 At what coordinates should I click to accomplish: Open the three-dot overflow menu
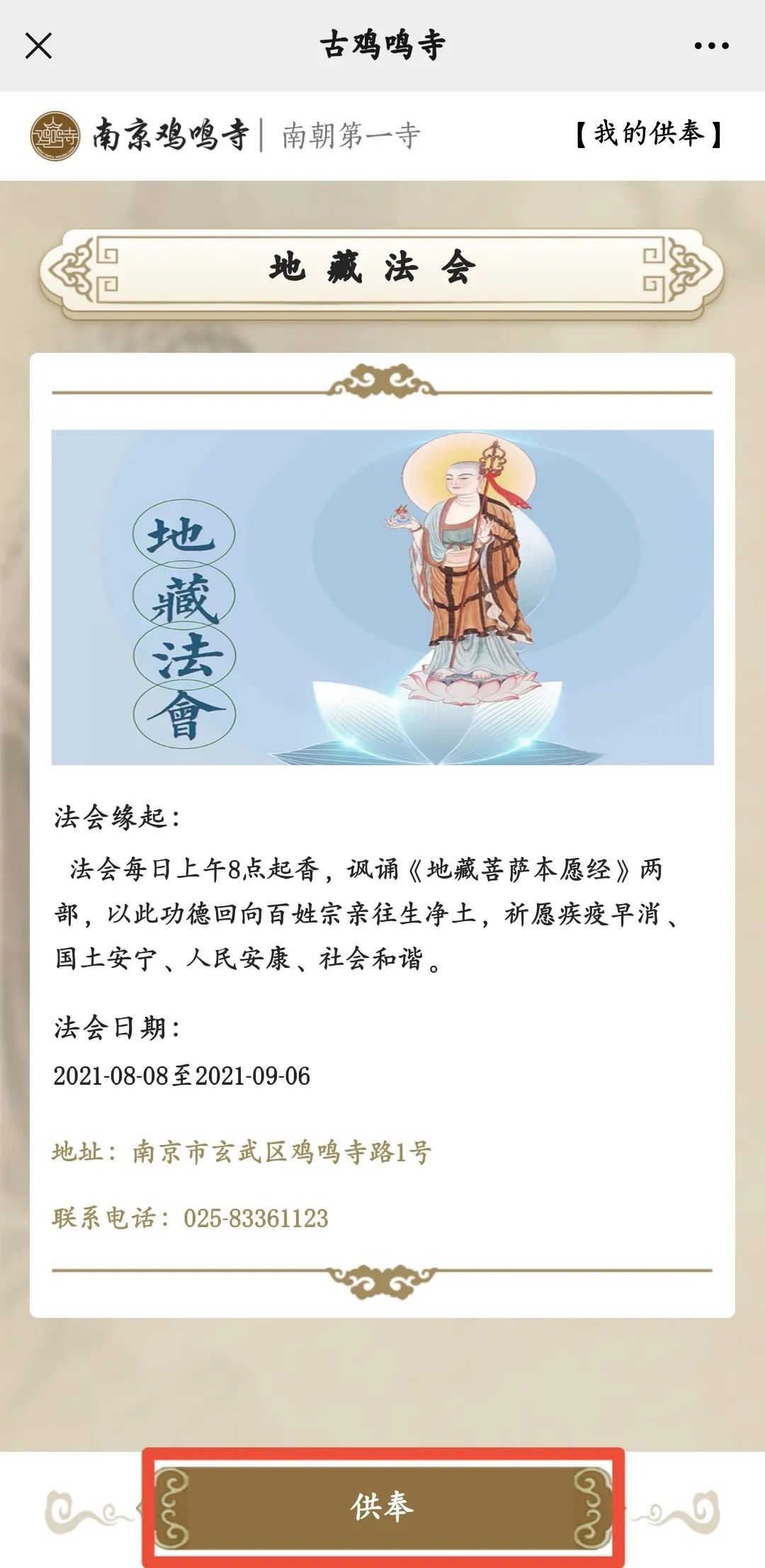click(711, 46)
